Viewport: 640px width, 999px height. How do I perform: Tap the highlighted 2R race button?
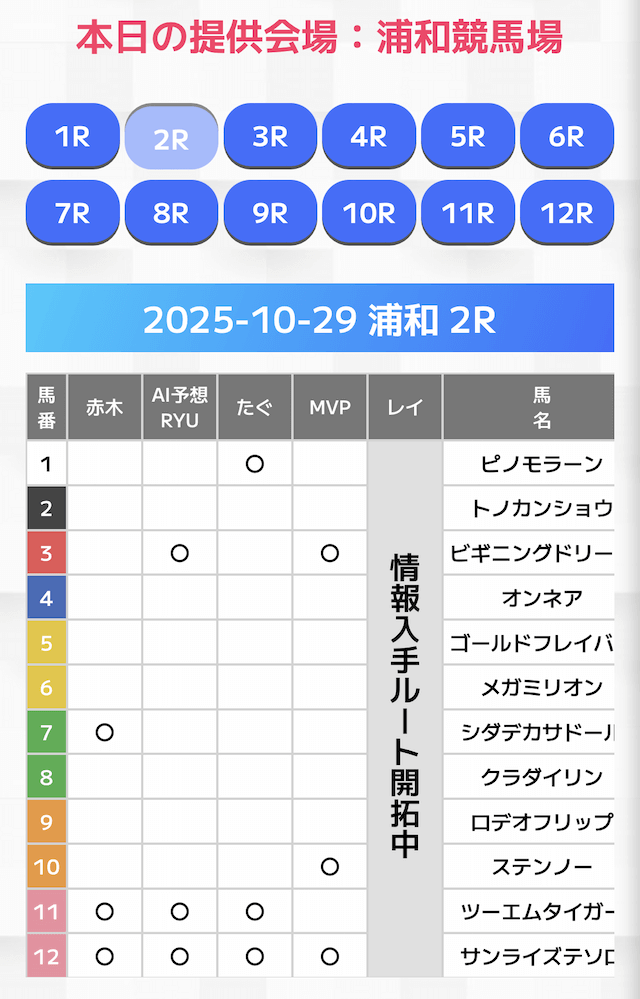(x=171, y=138)
